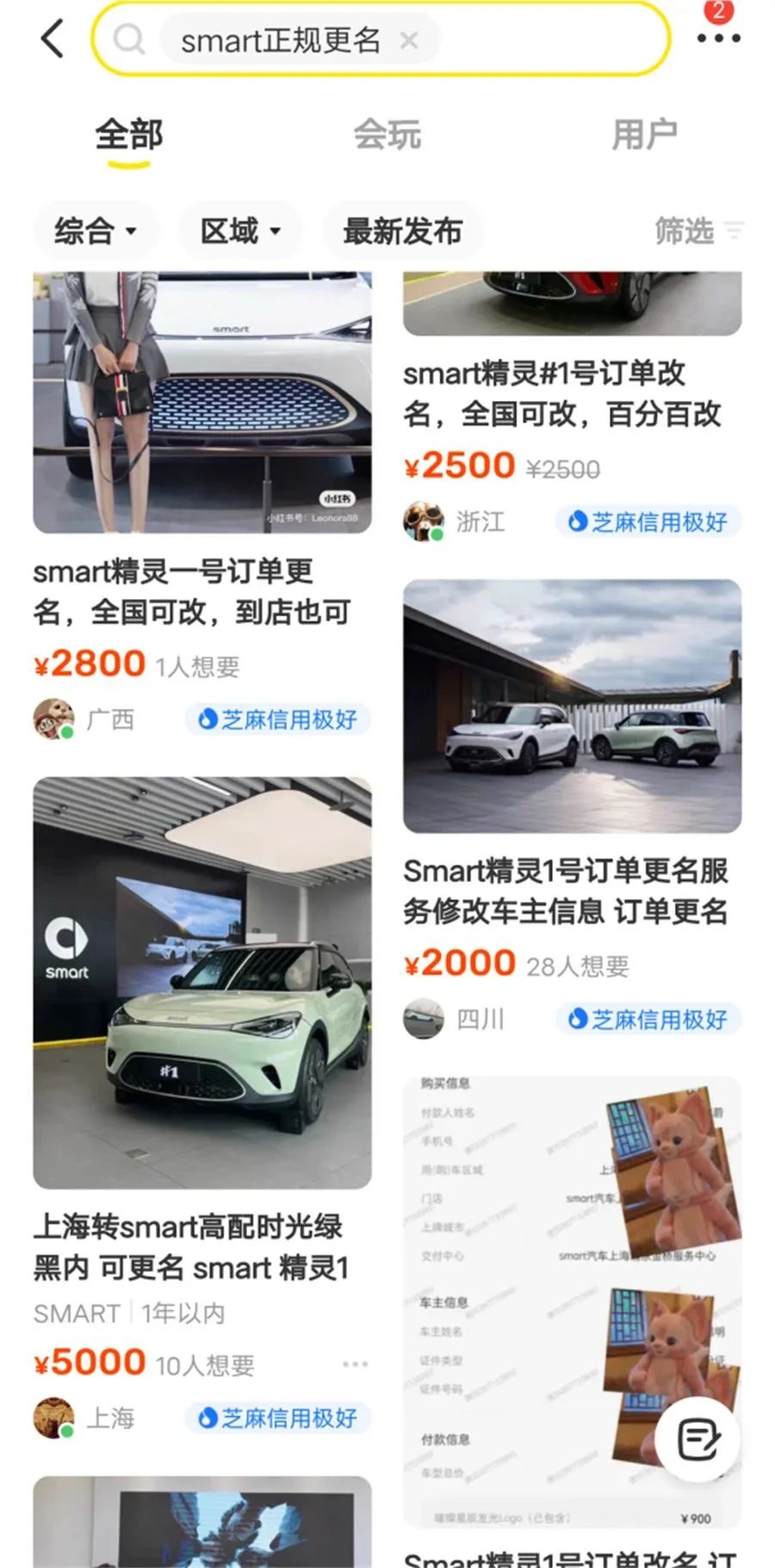Switch to the 会玩 tab
The width and height of the screenshot is (775, 1568).
tap(387, 135)
